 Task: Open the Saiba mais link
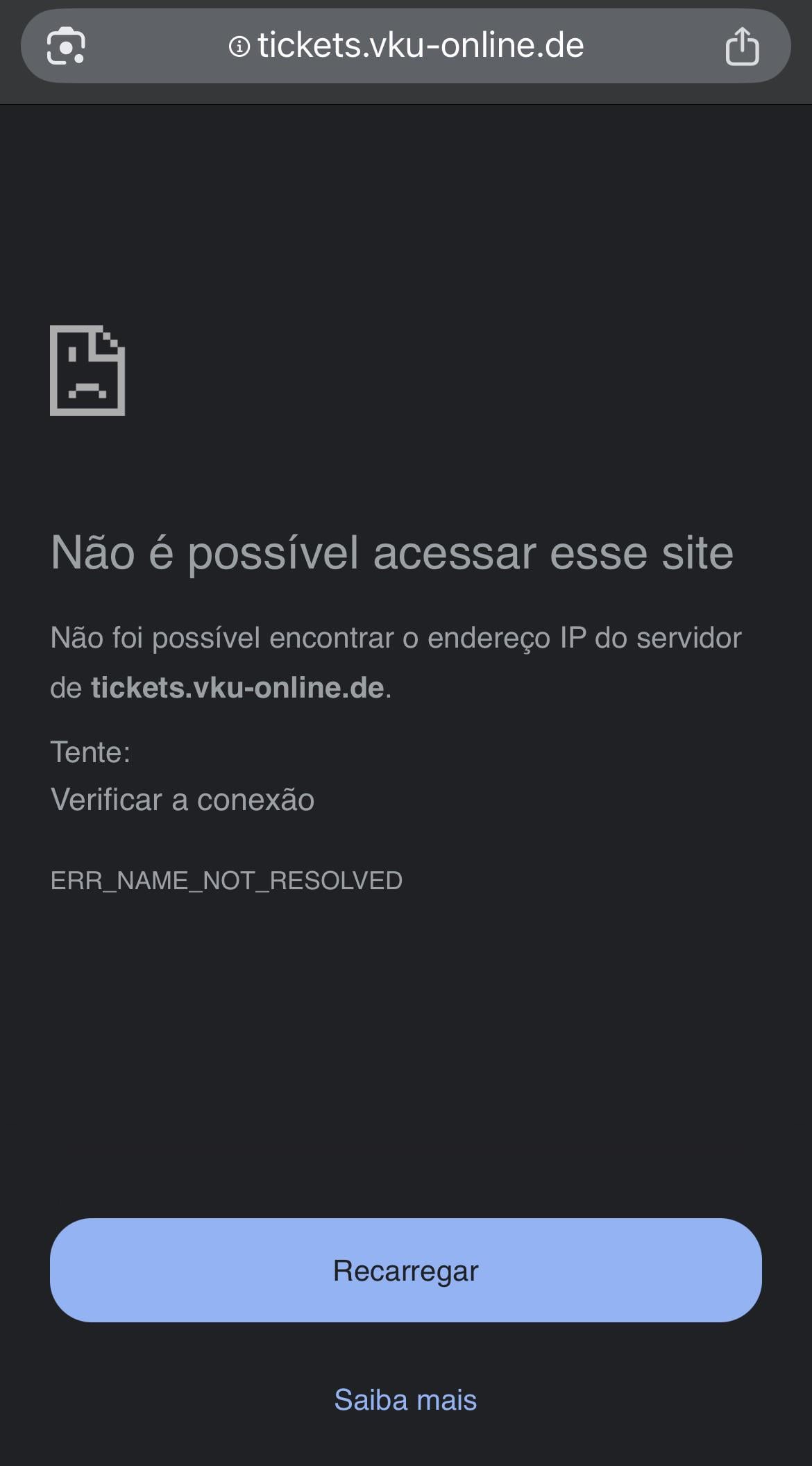pos(405,1400)
